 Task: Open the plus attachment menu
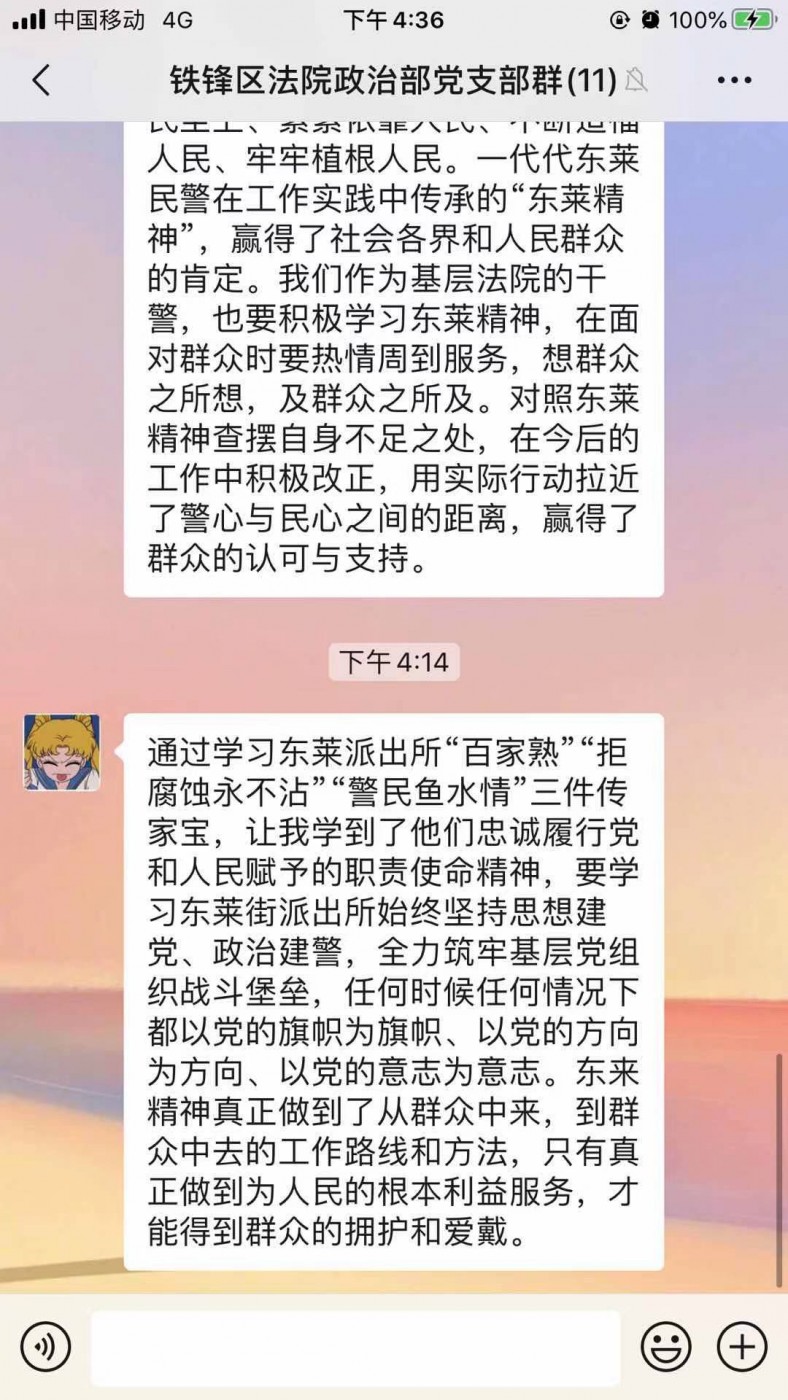pyautogui.click(x=741, y=1346)
